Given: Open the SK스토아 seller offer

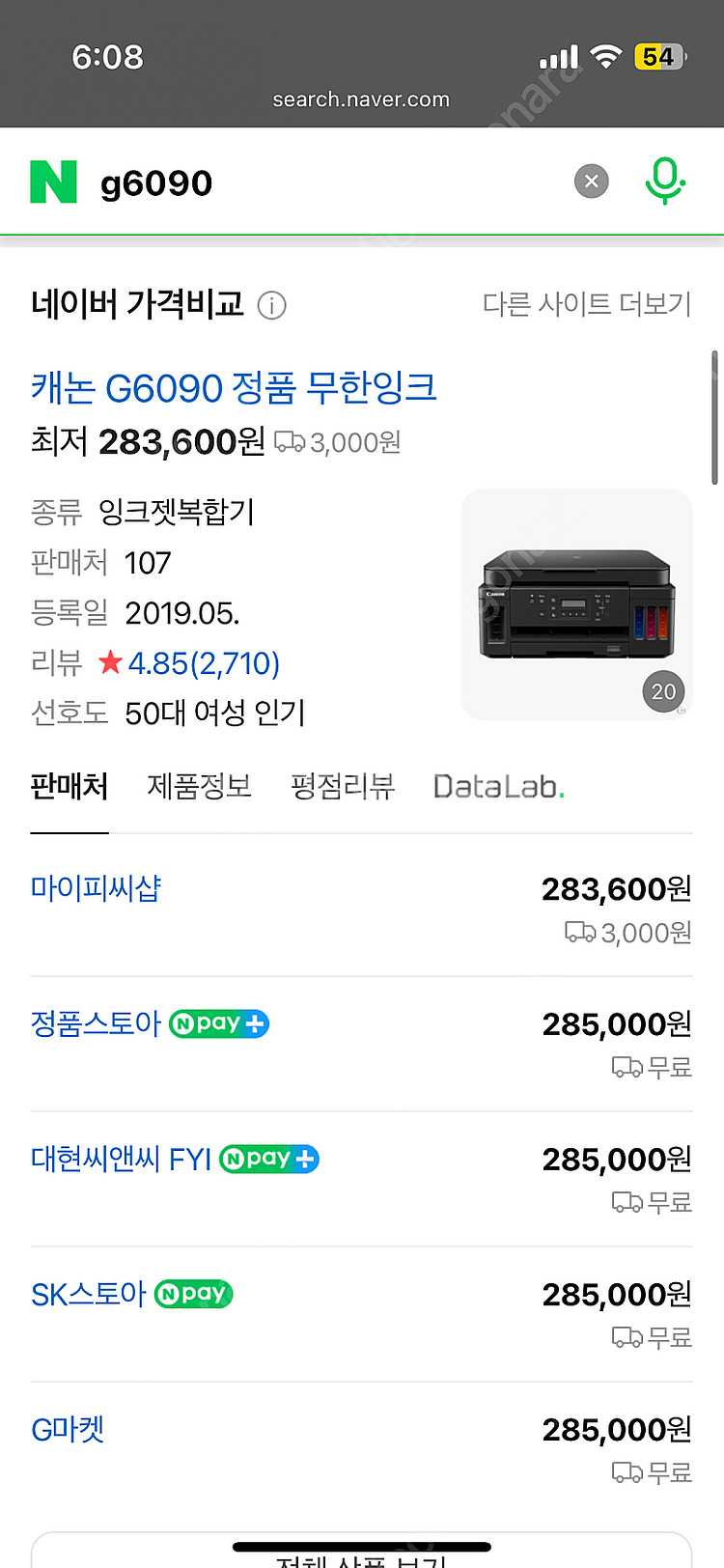Looking at the screenshot, I should click(x=88, y=1294).
